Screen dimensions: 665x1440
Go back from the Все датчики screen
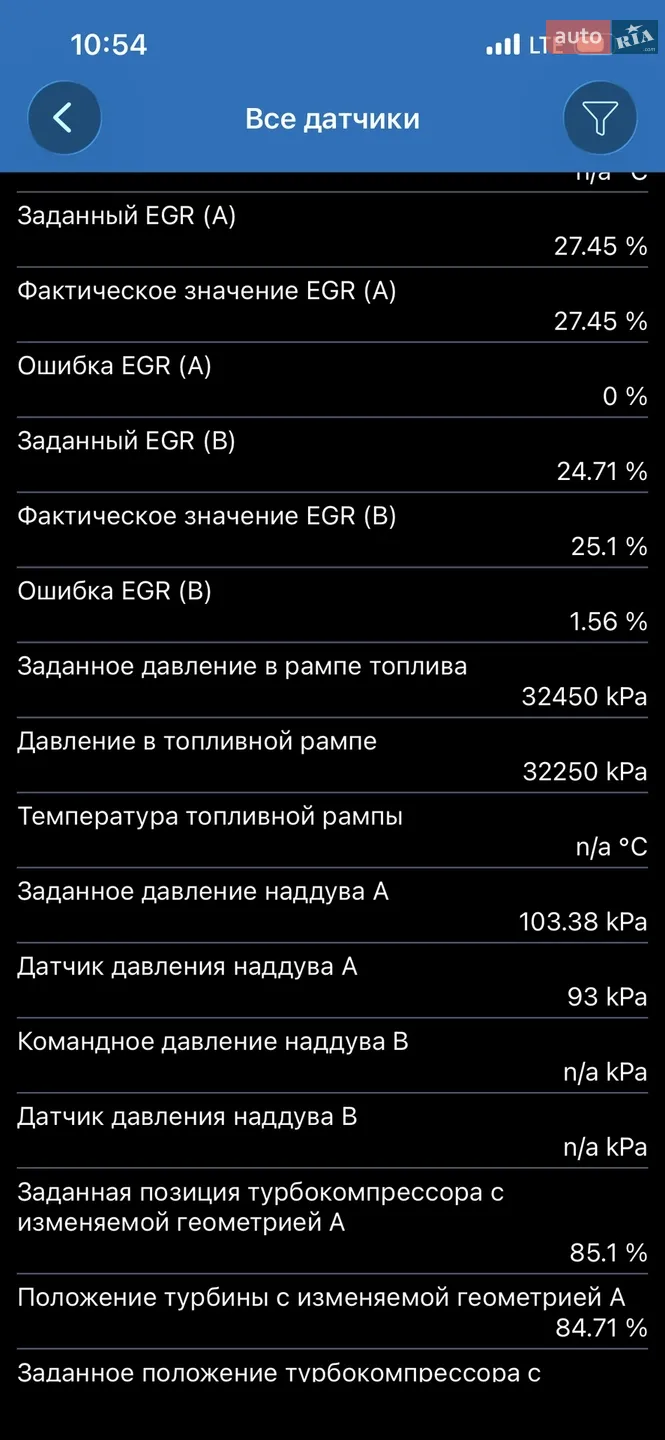click(64, 119)
